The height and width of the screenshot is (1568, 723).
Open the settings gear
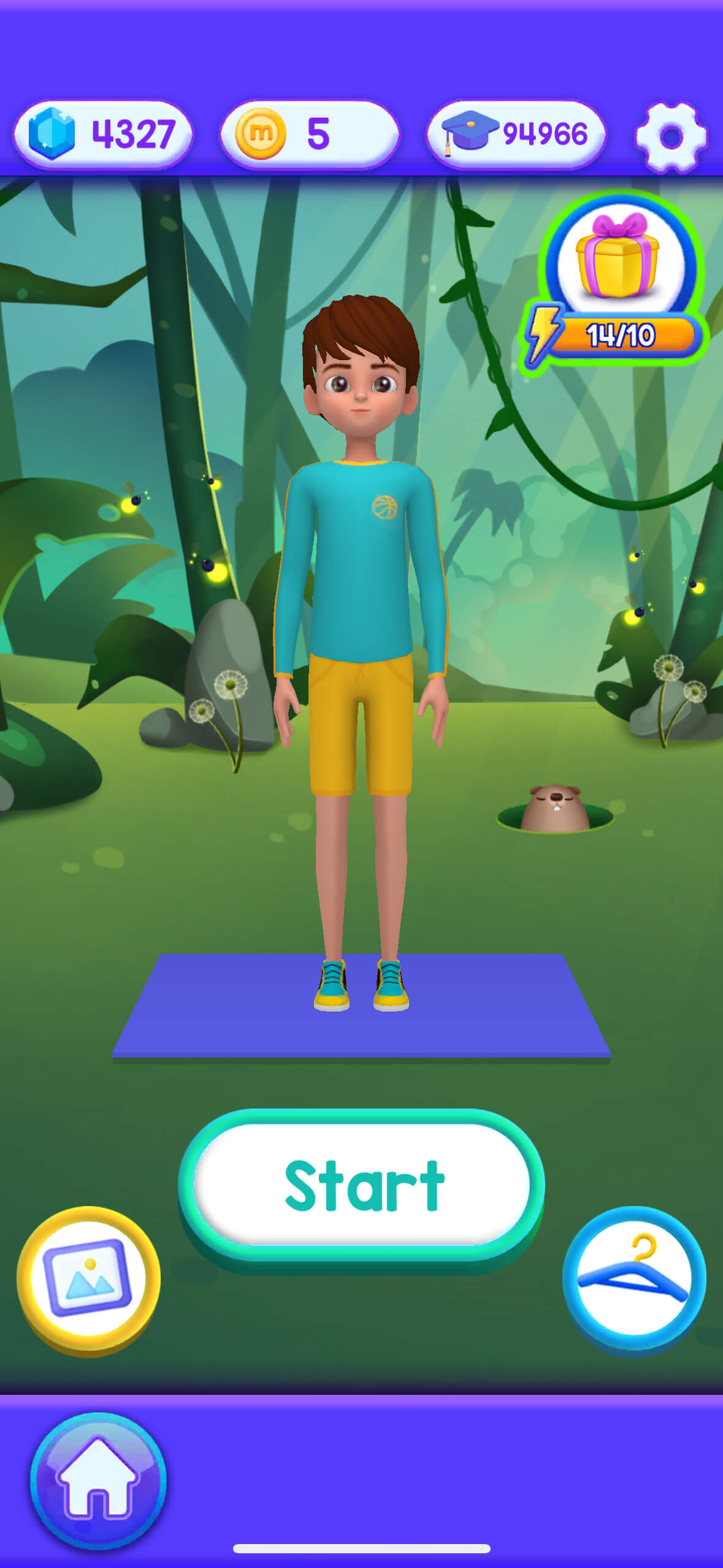[671, 136]
